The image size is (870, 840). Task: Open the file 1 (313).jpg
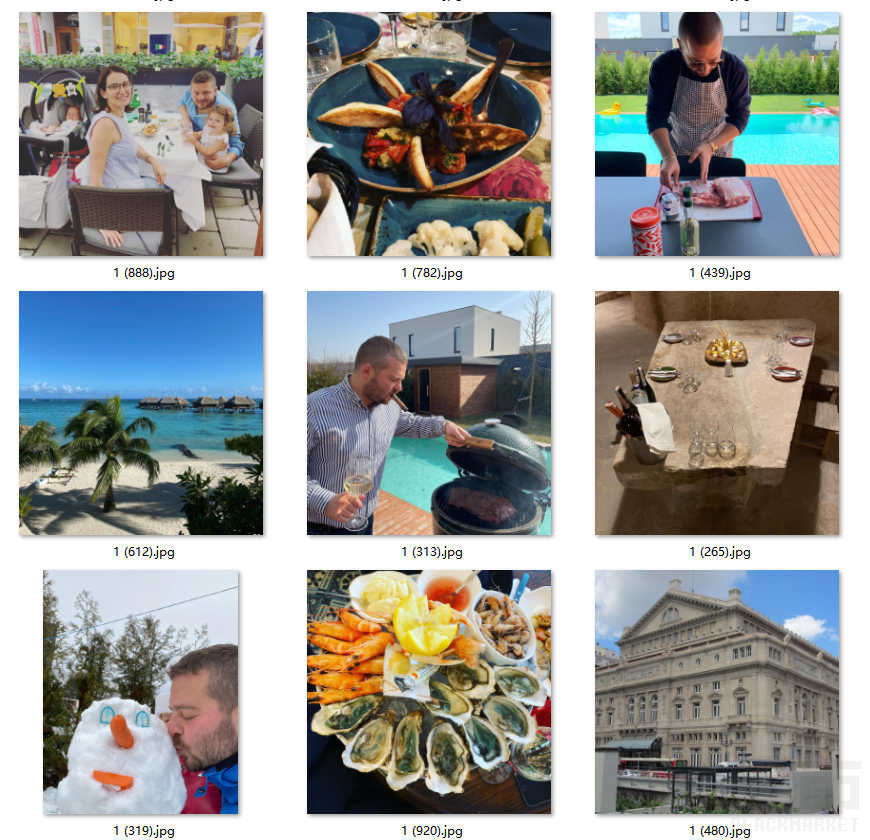pos(429,413)
